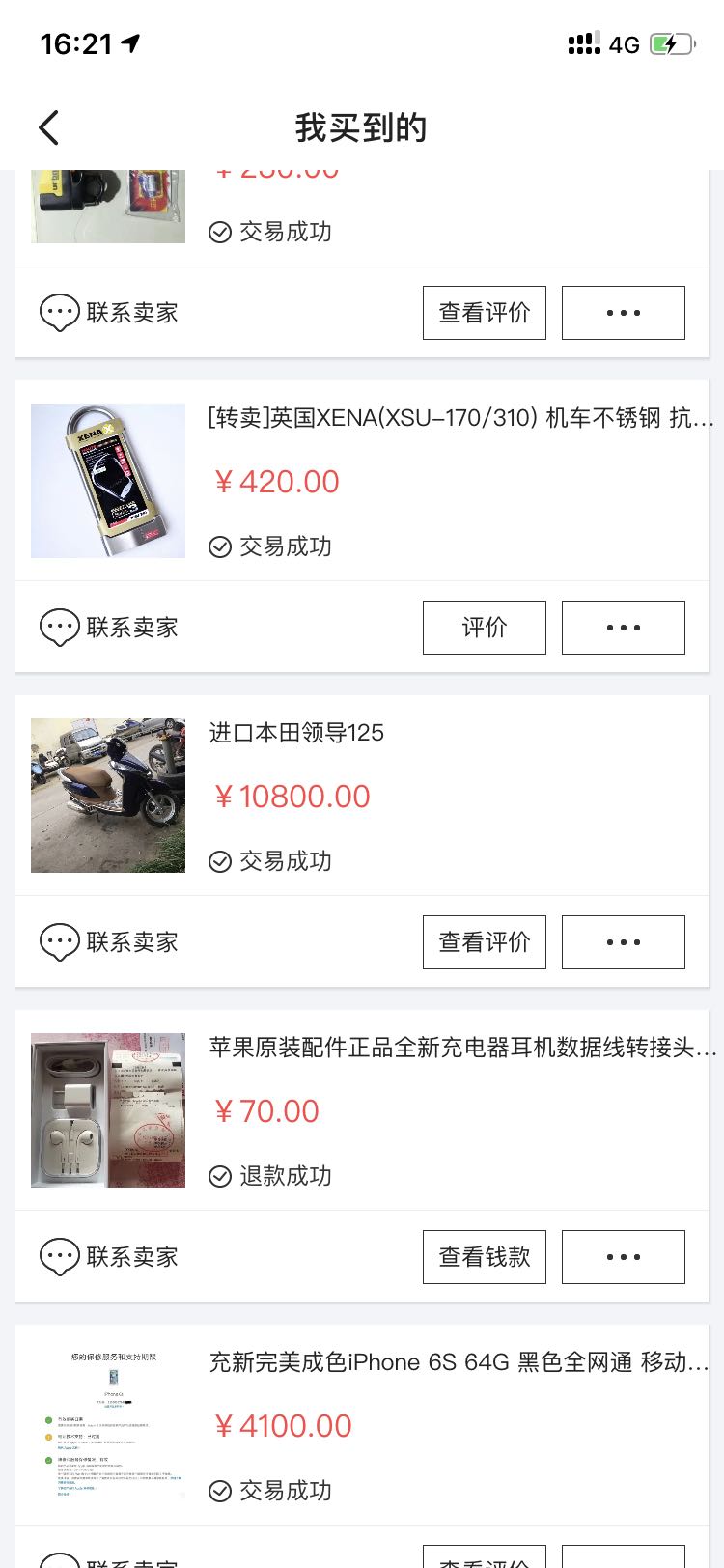This screenshot has height=1568, width=724.
Task: Contact seller of the XENA lock
Action: pos(109,628)
